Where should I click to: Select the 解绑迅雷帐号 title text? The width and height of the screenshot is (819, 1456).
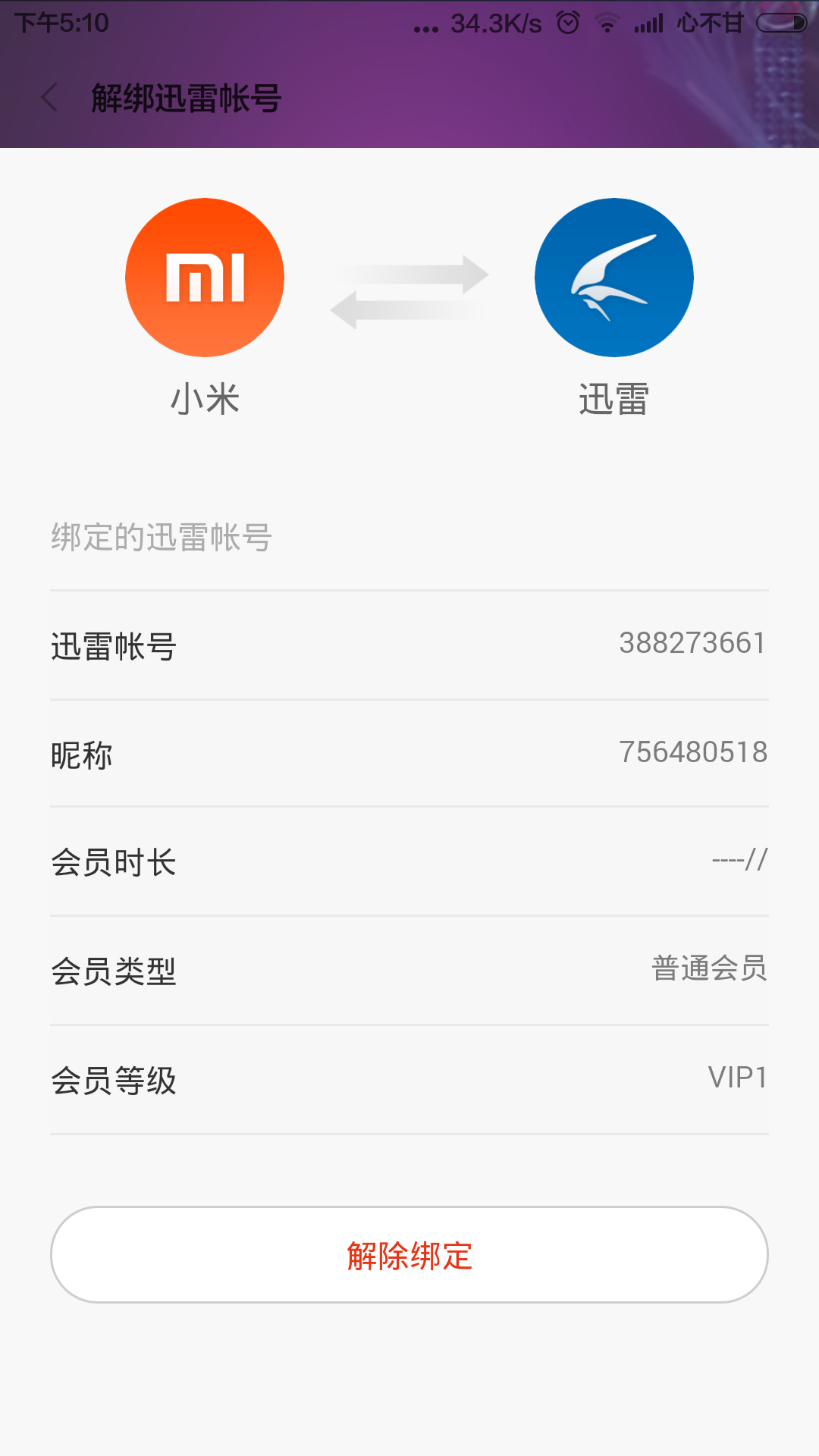click(184, 99)
